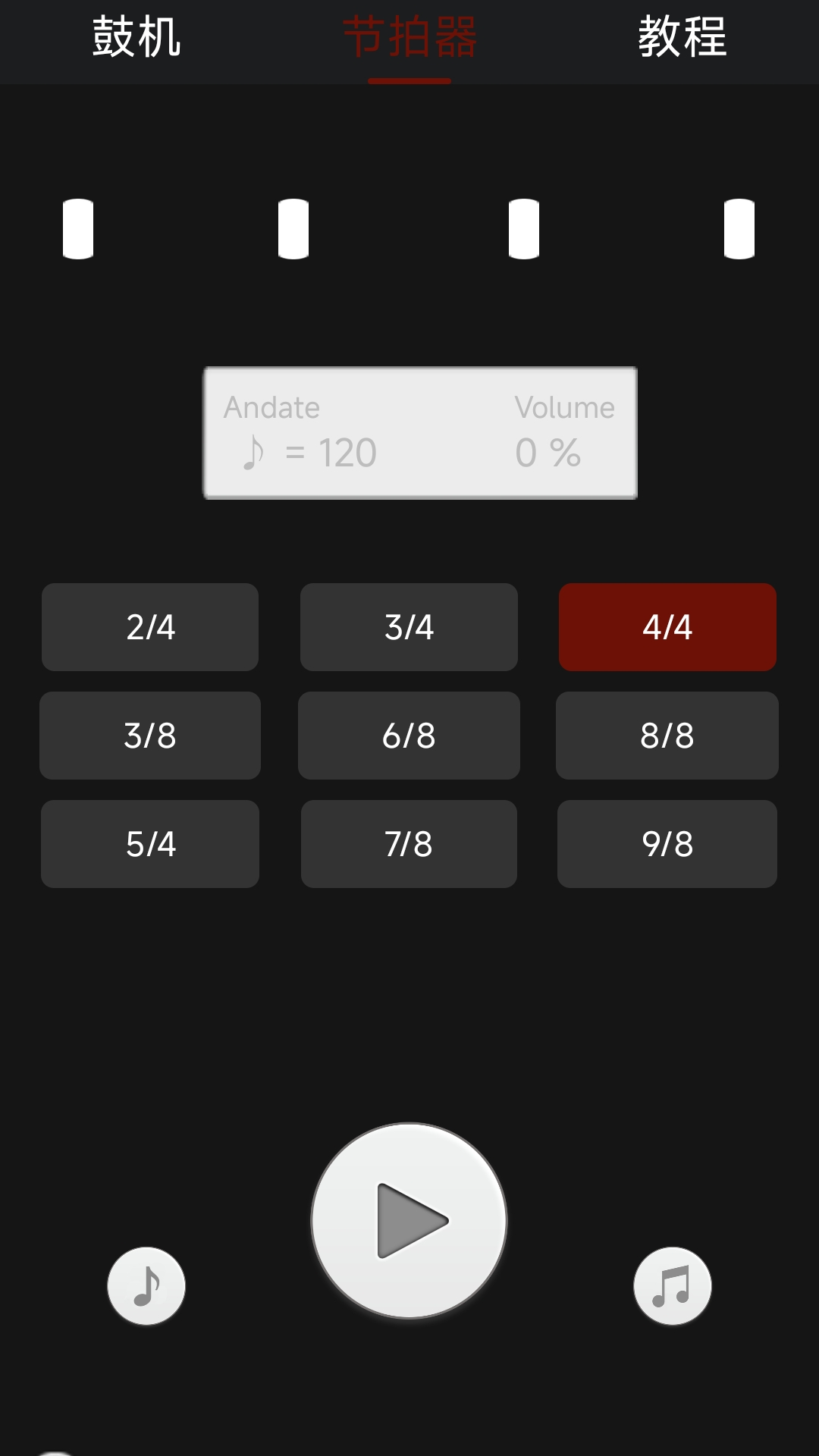The height and width of the screenshot is (1456, 819).
Task: Open the 教程 tab
Action: click(x=682, y=38)
